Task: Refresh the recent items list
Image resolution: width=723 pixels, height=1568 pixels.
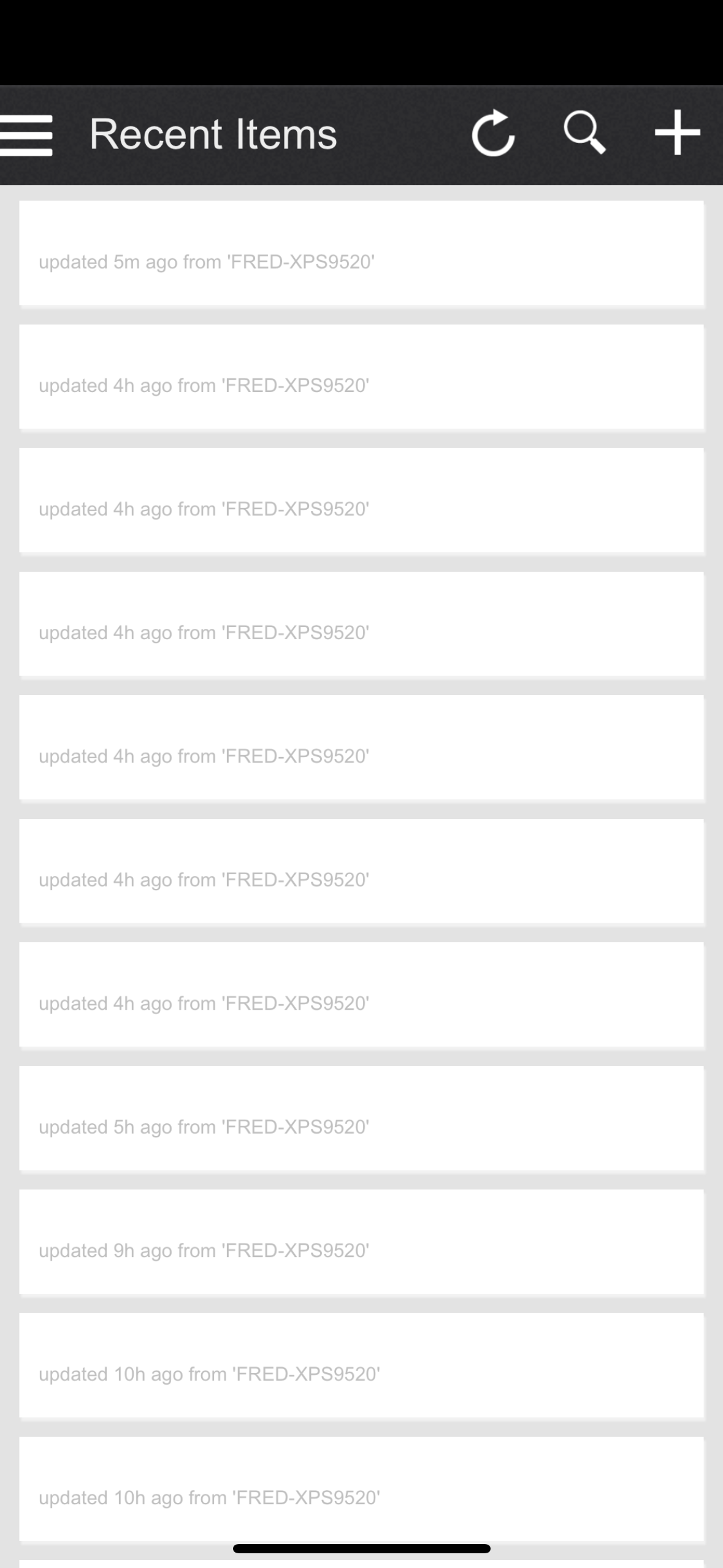Action: pyautogui.click(x=493, y=133)
